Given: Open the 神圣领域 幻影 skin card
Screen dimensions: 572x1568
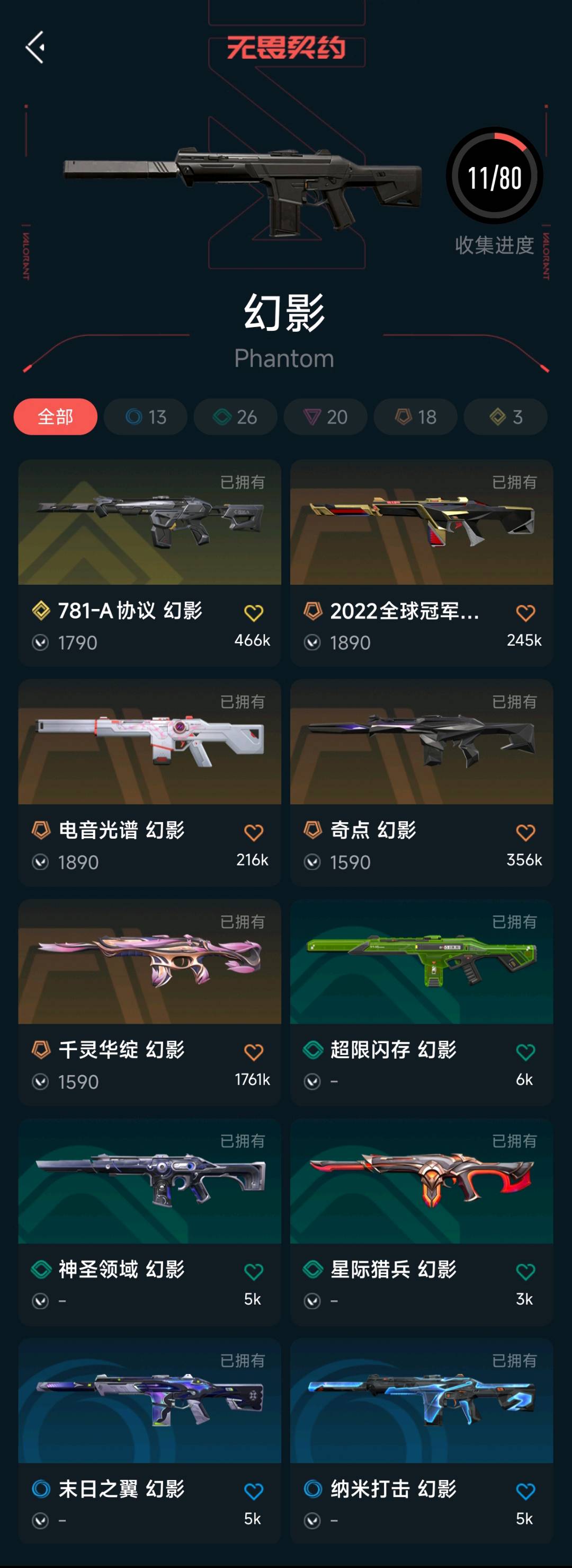Looking at the screenshot, I should point(149,1182).
